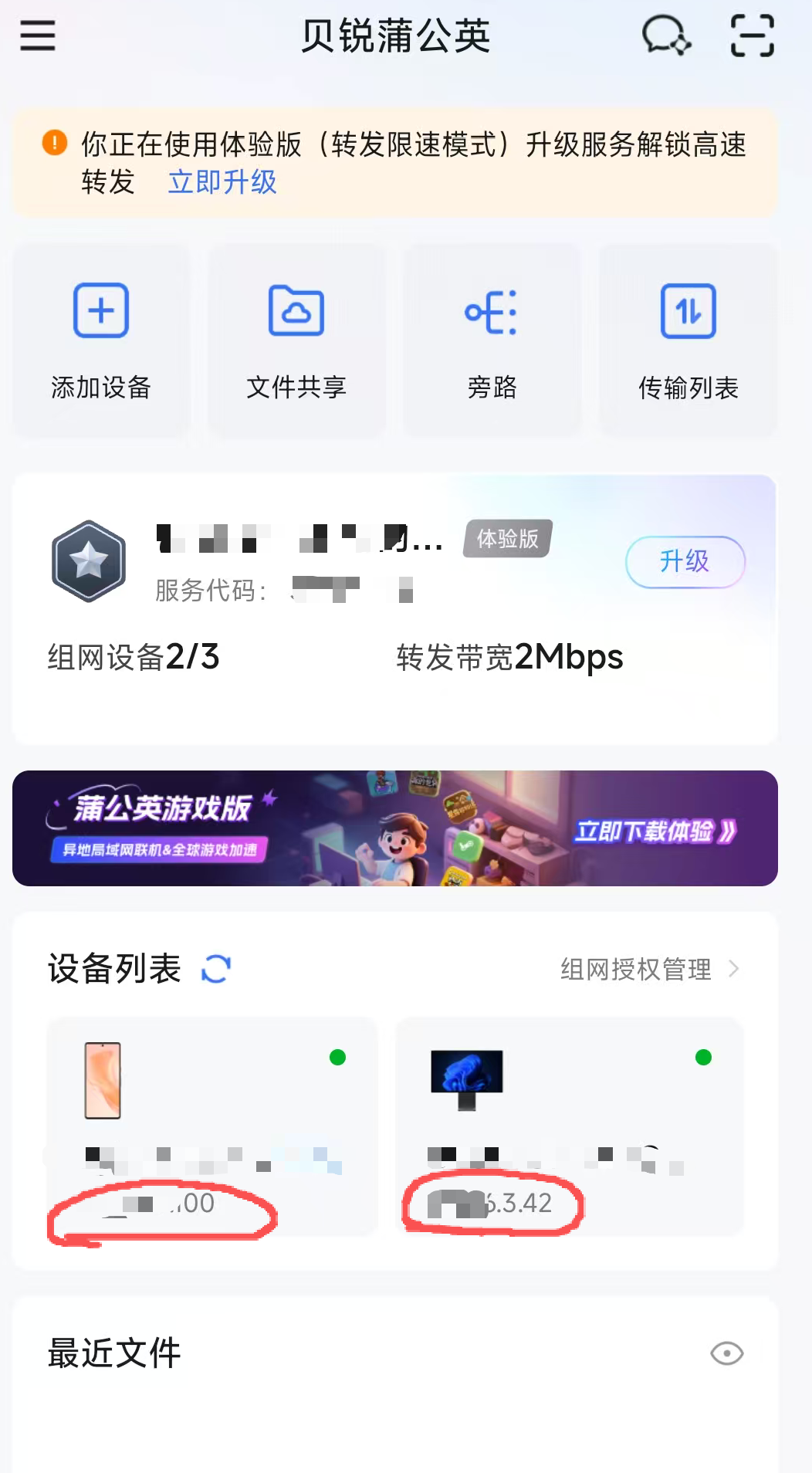
Task: Open 组网授权管理
Action: [650, 969]
